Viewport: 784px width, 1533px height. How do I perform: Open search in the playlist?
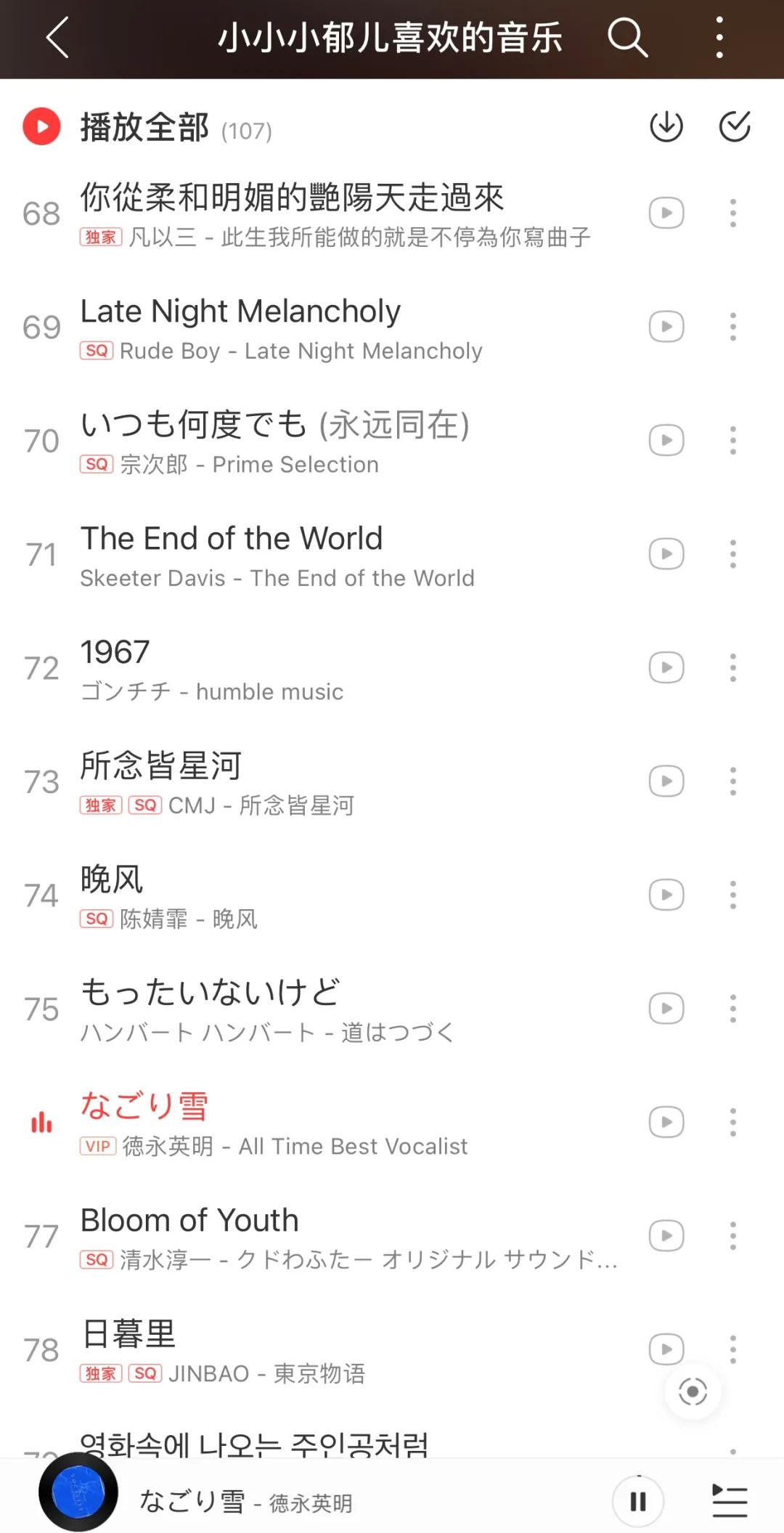[x=627, y=38]
